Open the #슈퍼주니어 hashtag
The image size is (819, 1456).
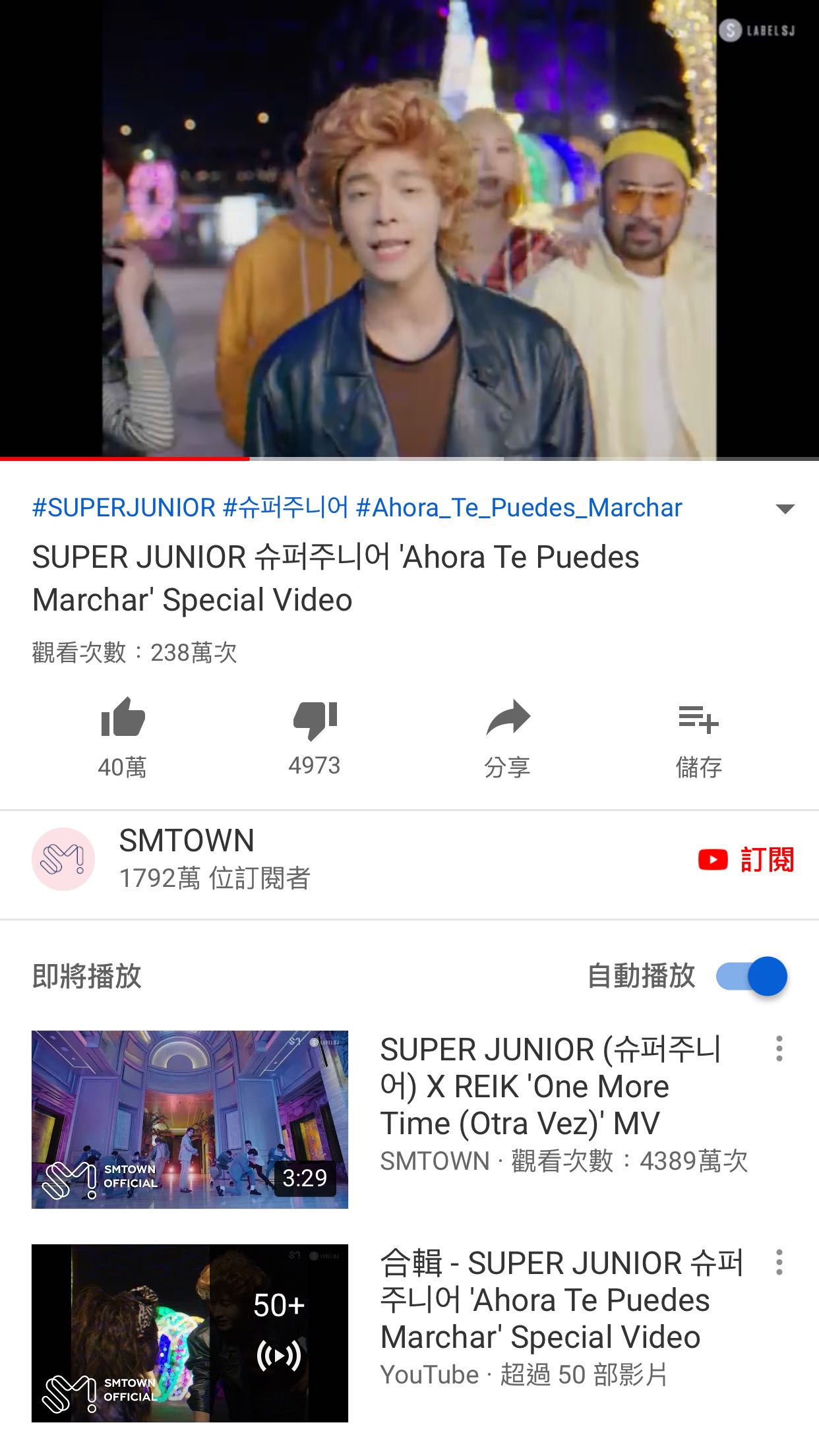(285, 508)
